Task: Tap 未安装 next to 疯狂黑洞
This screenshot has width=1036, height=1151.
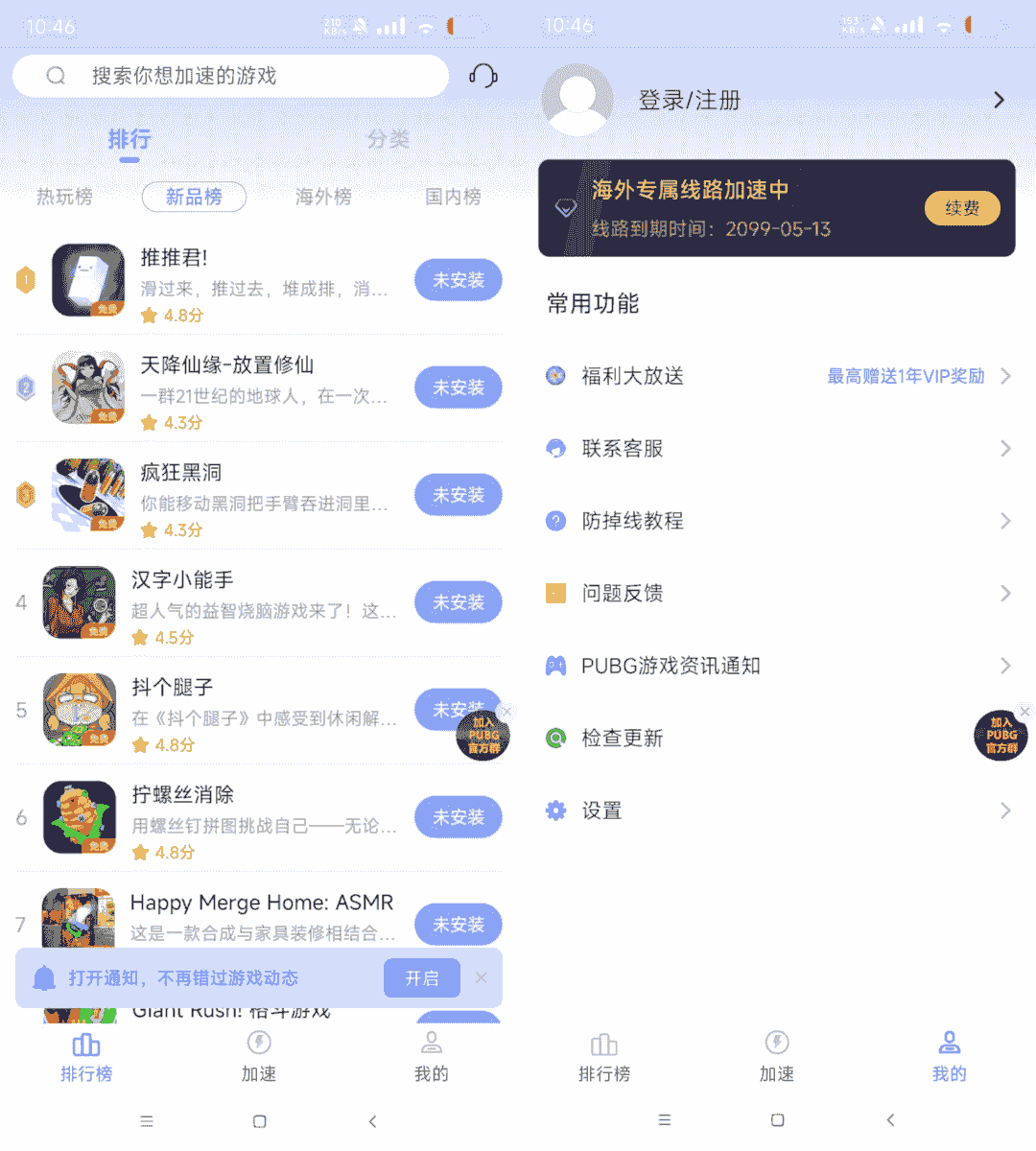Action: pos(458,495)
